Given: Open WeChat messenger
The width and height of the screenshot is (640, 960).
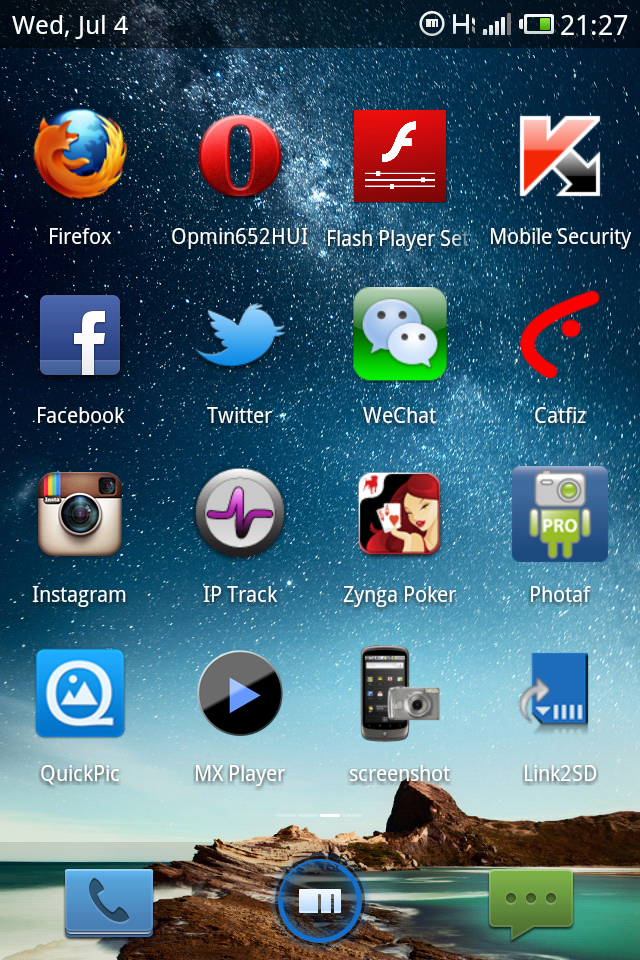Looking at the screenshot, I should (399, 336).
